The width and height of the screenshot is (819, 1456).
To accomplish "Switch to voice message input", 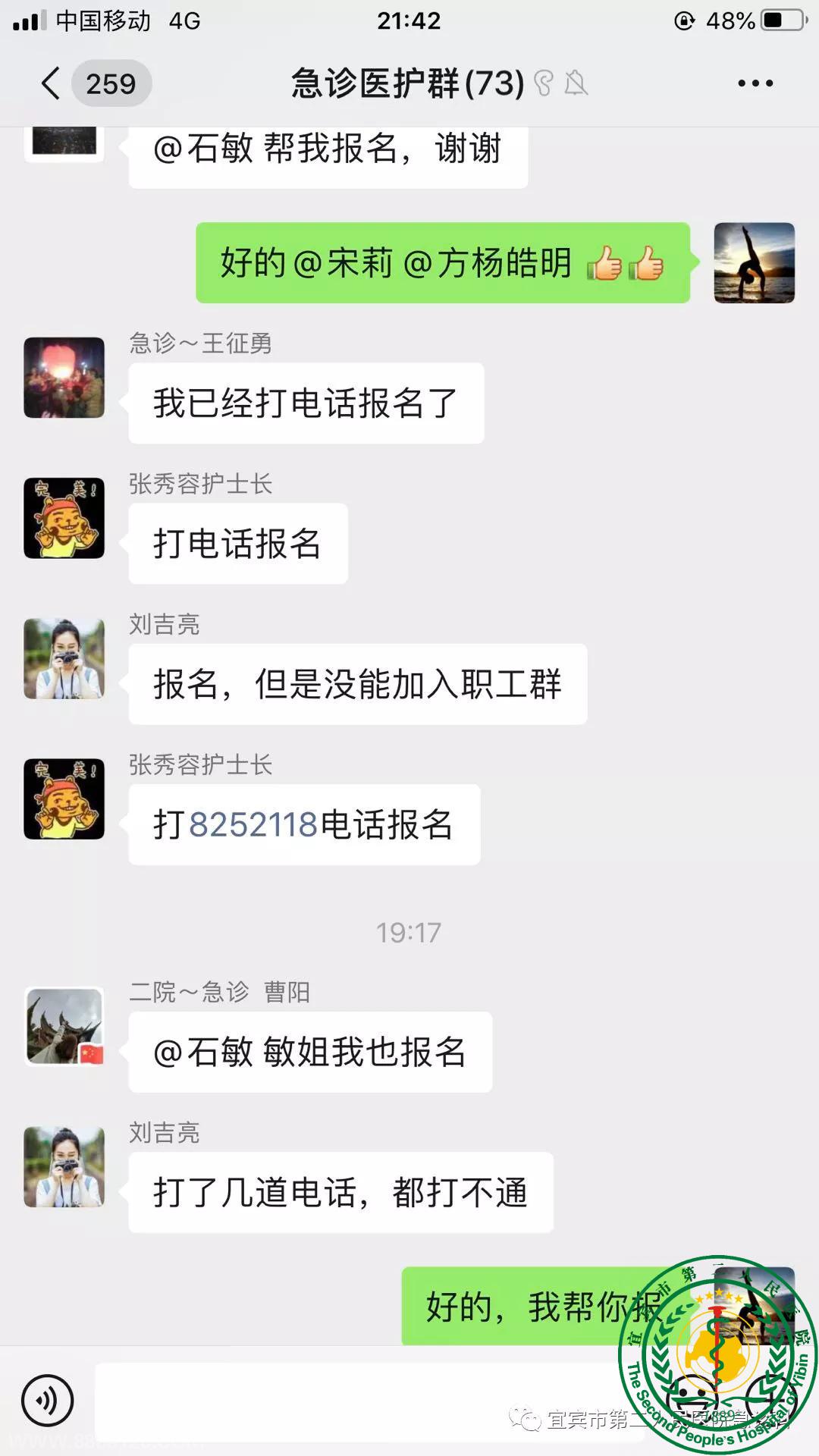I will tap(48, 1401).
